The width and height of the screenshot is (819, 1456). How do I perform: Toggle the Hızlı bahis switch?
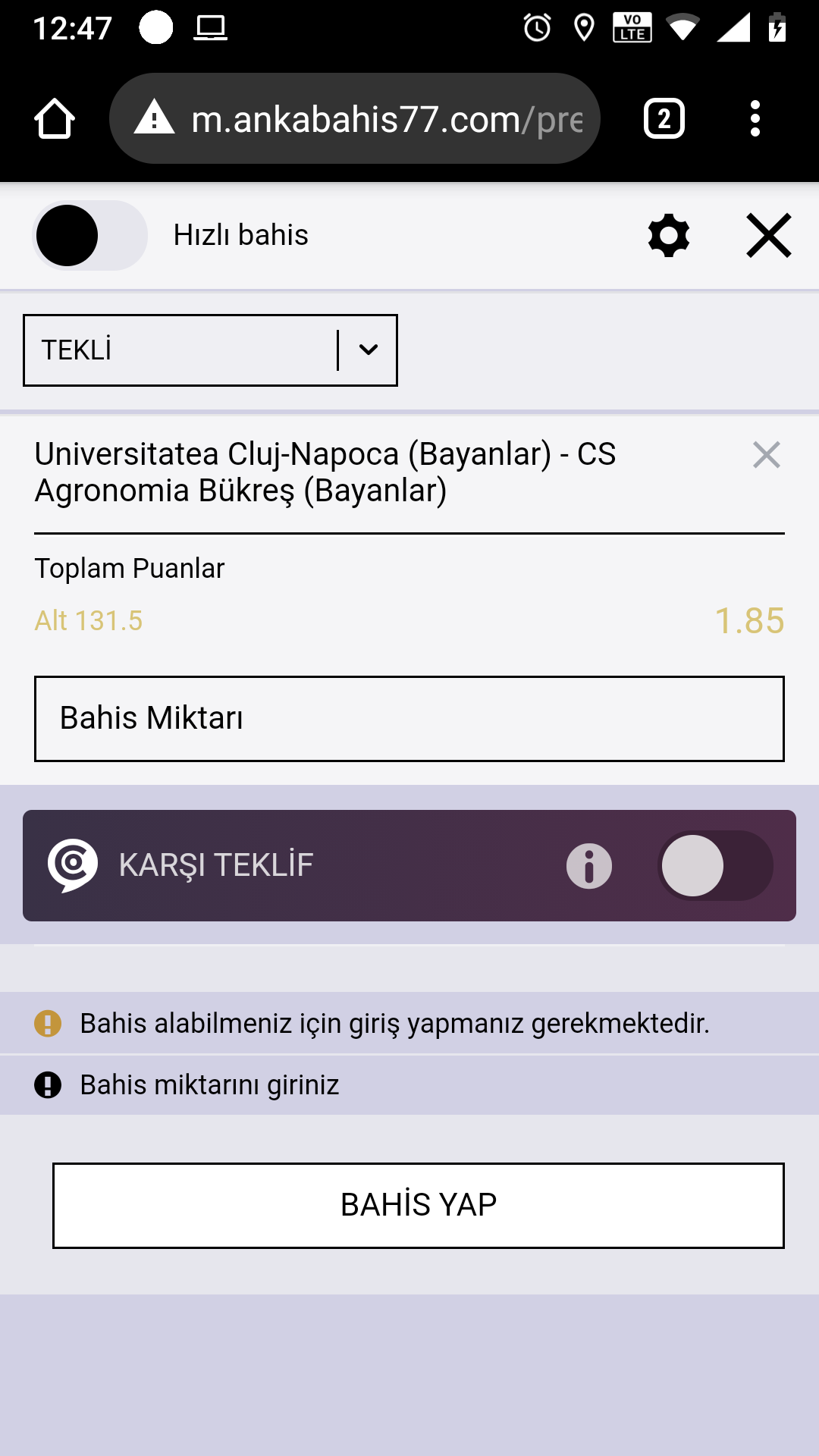[89, 235]
